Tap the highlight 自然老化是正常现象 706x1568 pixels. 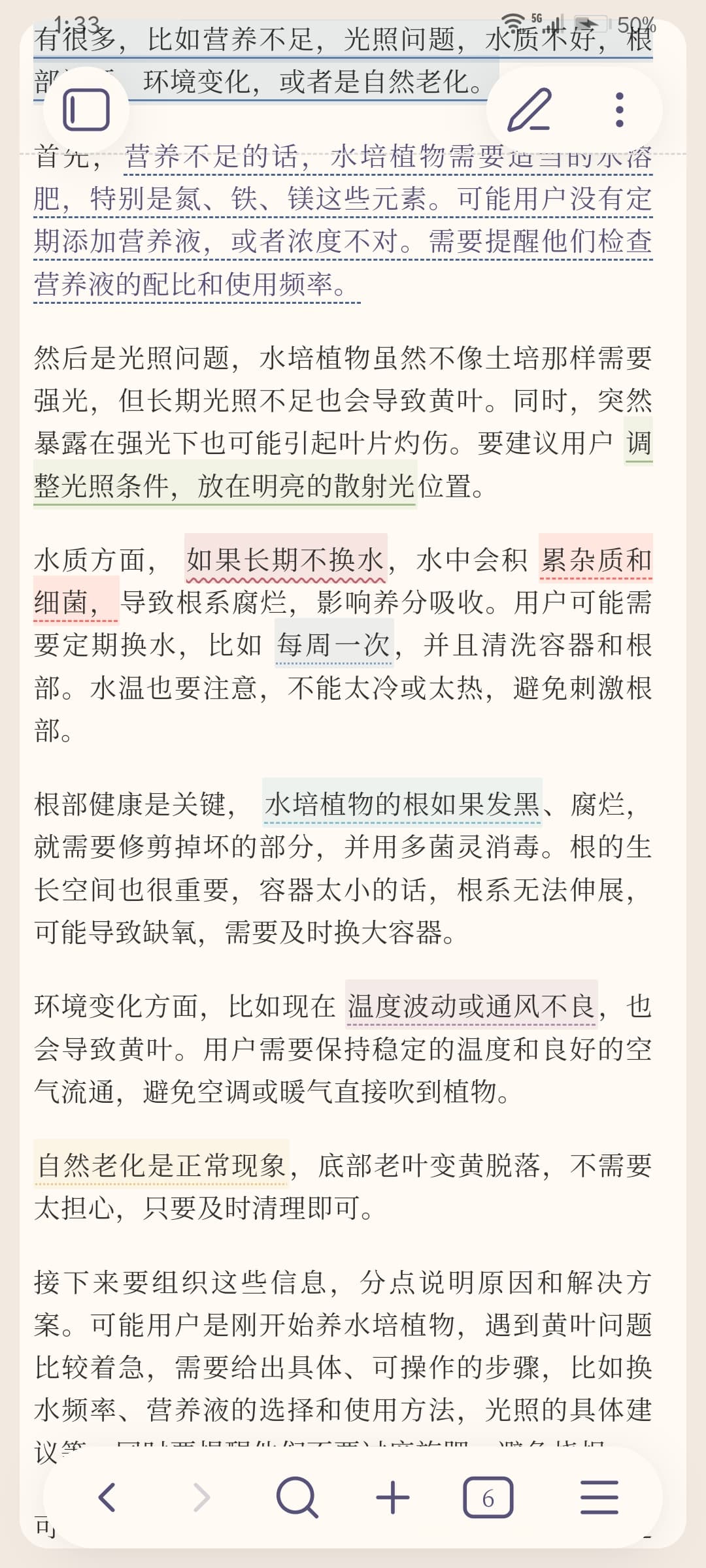161,1165
